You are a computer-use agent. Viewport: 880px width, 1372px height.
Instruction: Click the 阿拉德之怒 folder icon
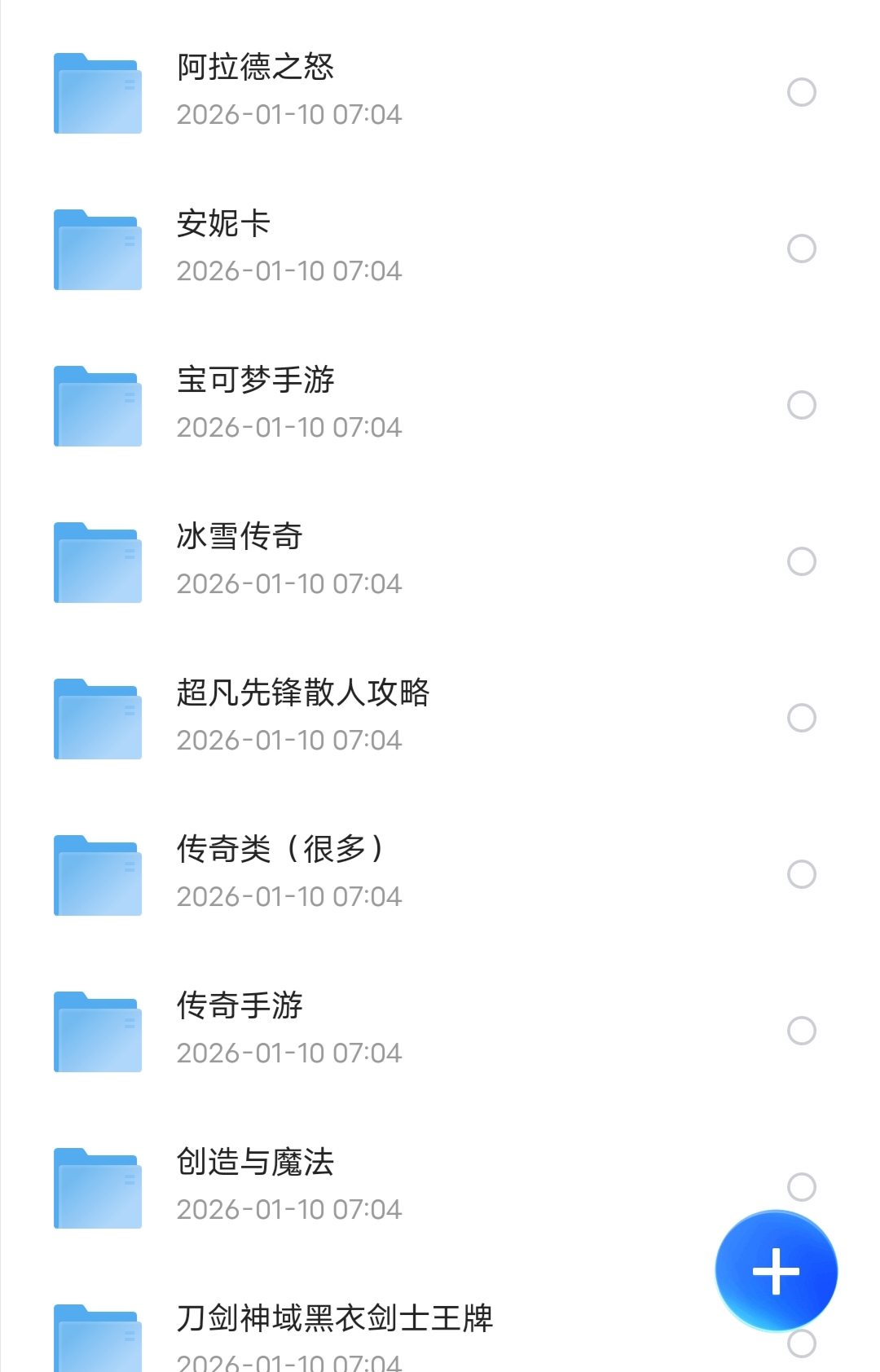pyautogui.click(x=96, y=92)
